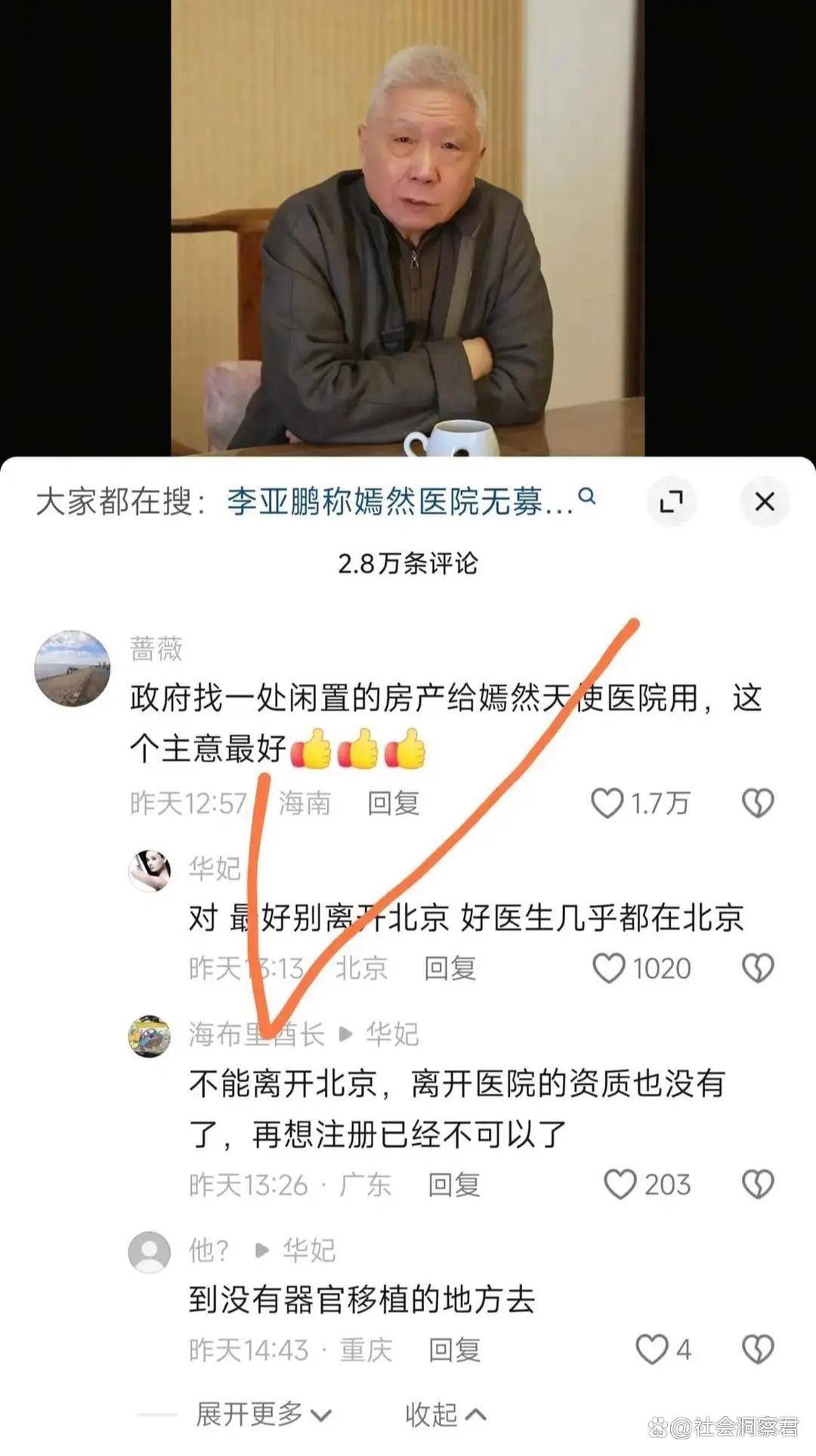The image size is (816, 1456).
Task: Expand more replies with 展开更多
Action: pyautogui.click(x=263, y=1414)
